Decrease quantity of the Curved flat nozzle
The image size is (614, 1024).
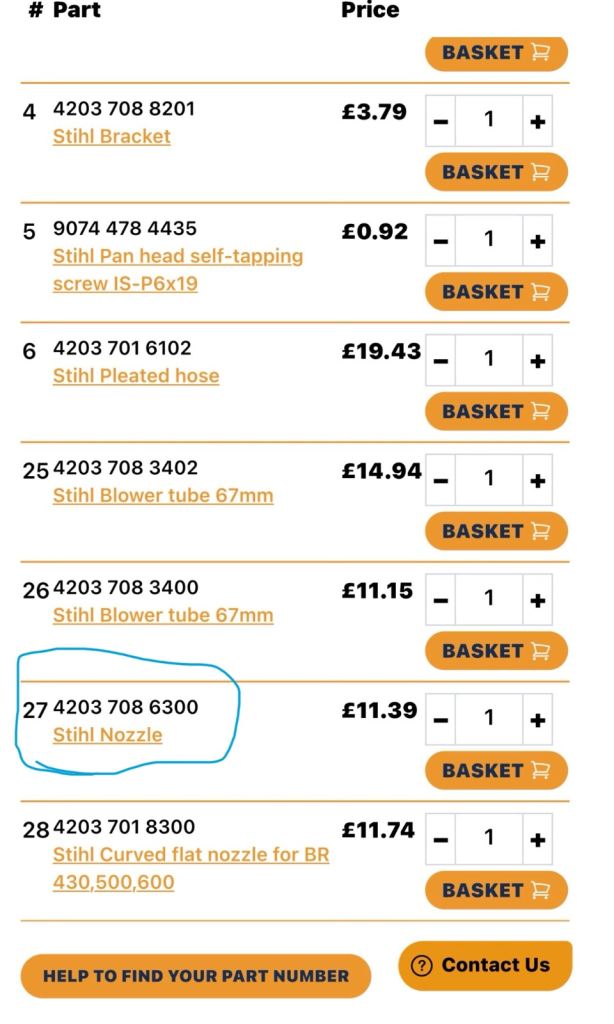point(440,839)
